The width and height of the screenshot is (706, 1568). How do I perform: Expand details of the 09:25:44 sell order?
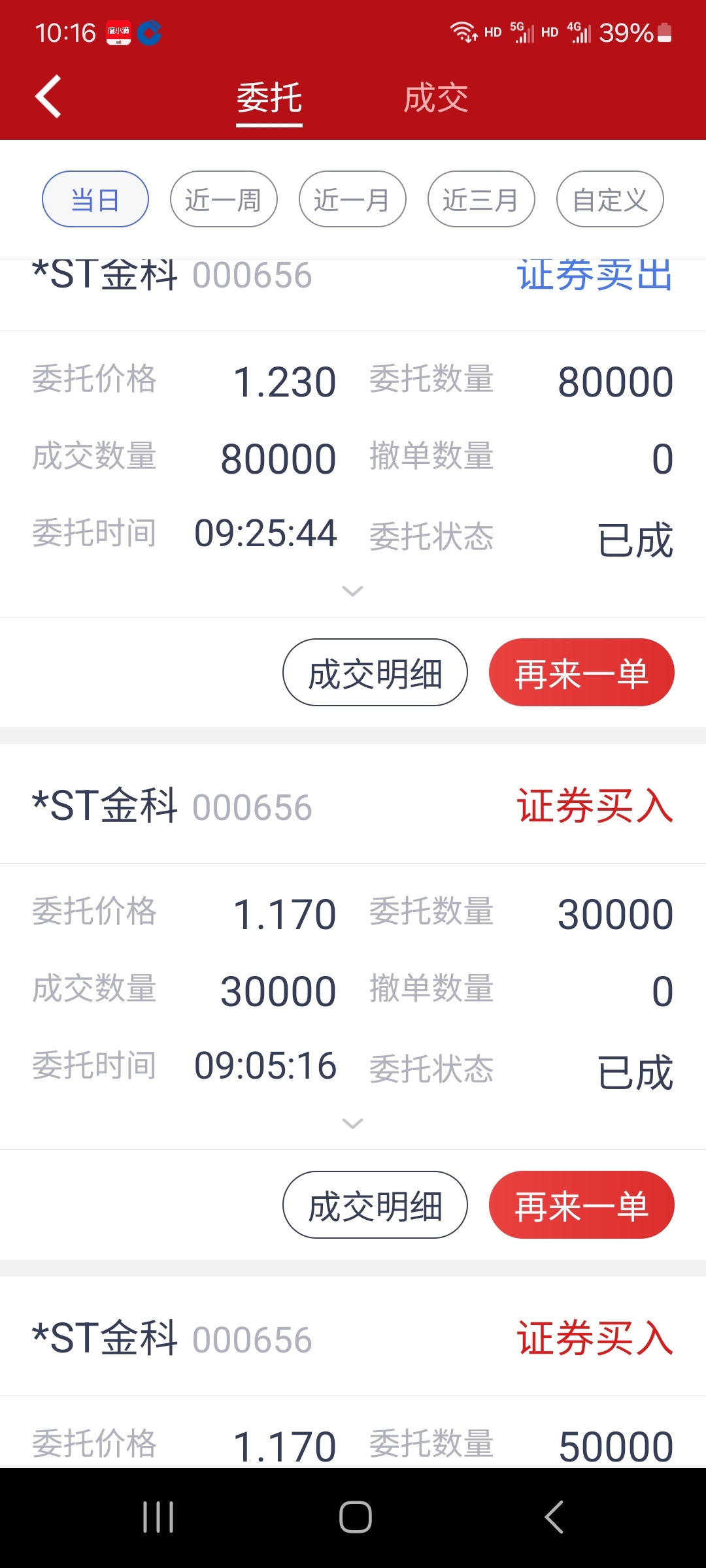tap(352, 591)
